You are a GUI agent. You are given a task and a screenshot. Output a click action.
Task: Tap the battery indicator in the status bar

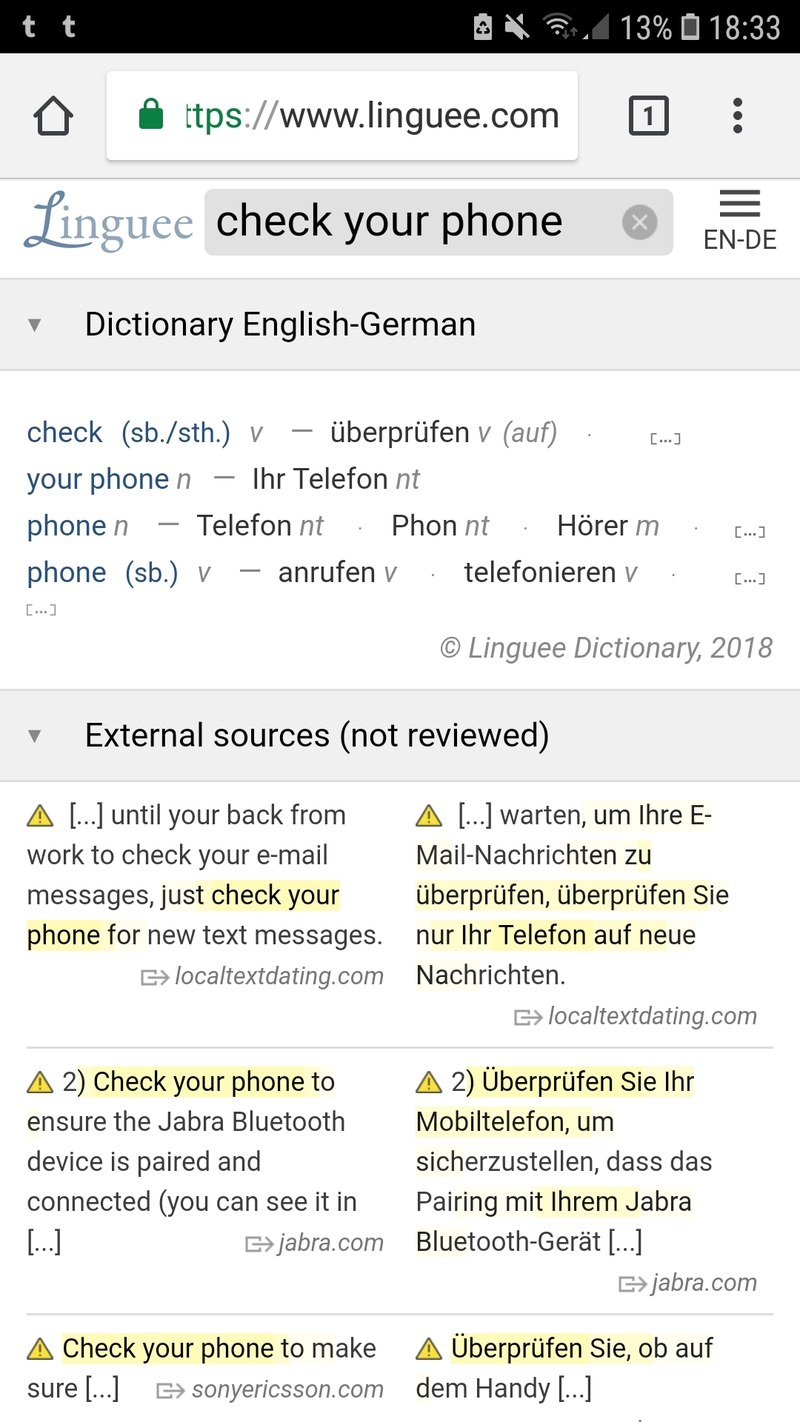pyautogui.click(x=688, y=28)
